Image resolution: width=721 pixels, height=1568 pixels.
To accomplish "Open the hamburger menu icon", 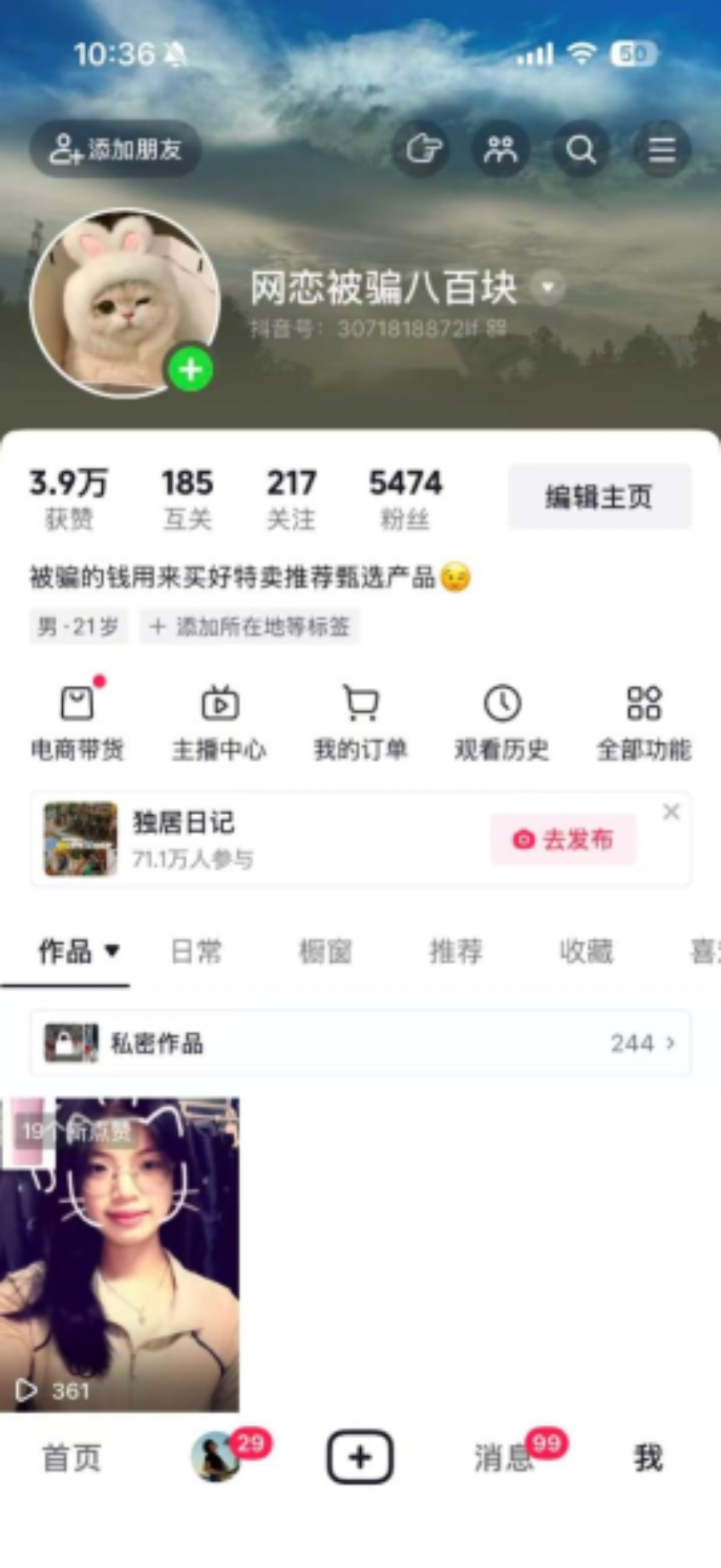I will pyautogui.click(x=661, y=150).
